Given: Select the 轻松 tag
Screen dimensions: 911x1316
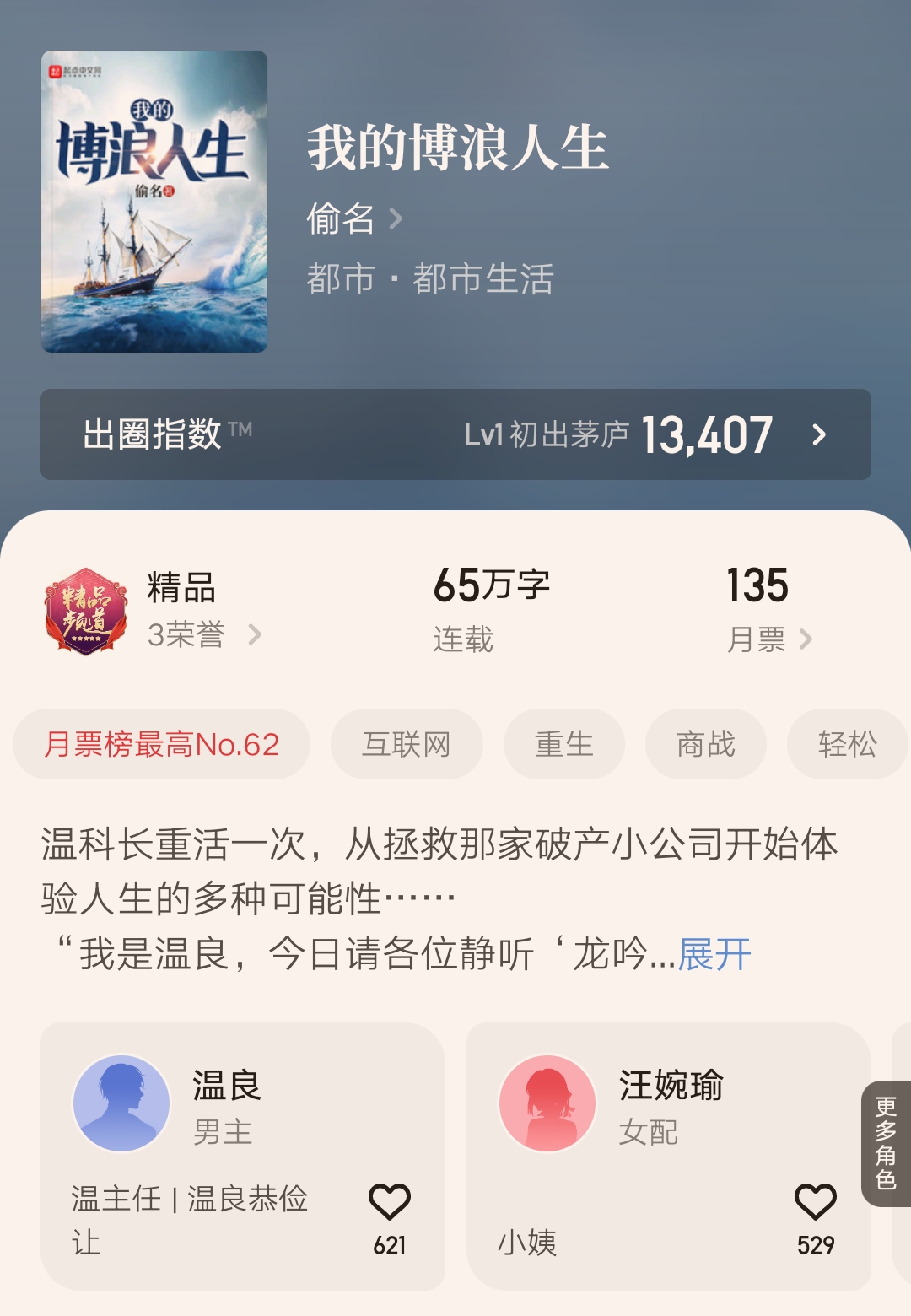Looking at the screenshot, I should point(849,743).
